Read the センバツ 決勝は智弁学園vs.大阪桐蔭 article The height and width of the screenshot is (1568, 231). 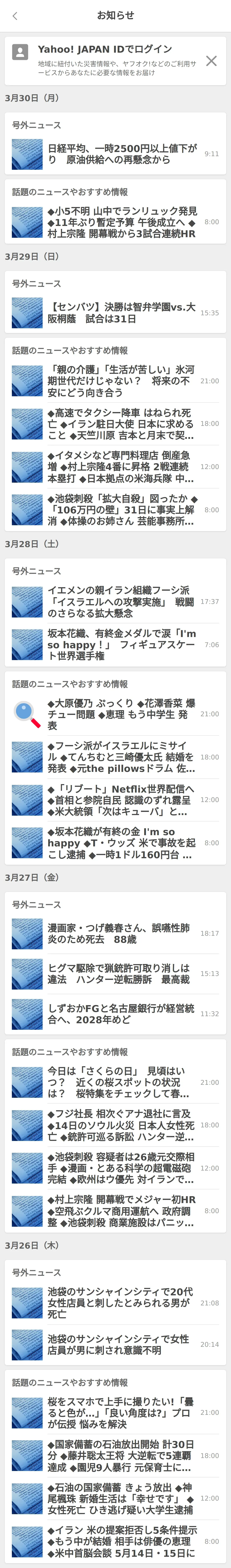(x=122, y=313)
